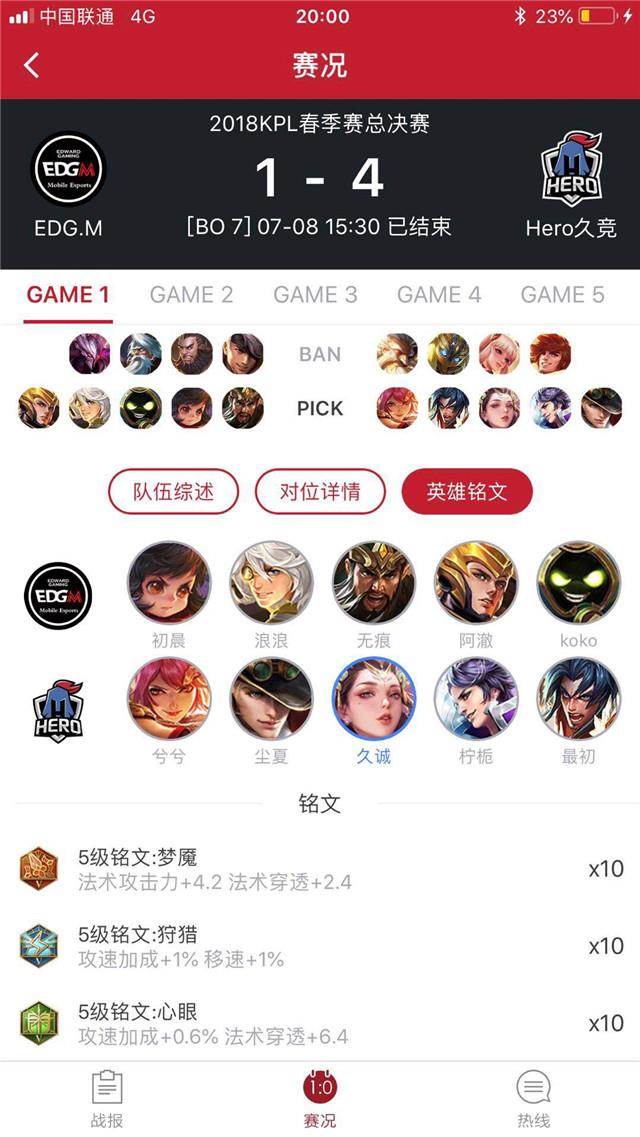Open the 队伍综述 team overview

click(x=174, y=492)
